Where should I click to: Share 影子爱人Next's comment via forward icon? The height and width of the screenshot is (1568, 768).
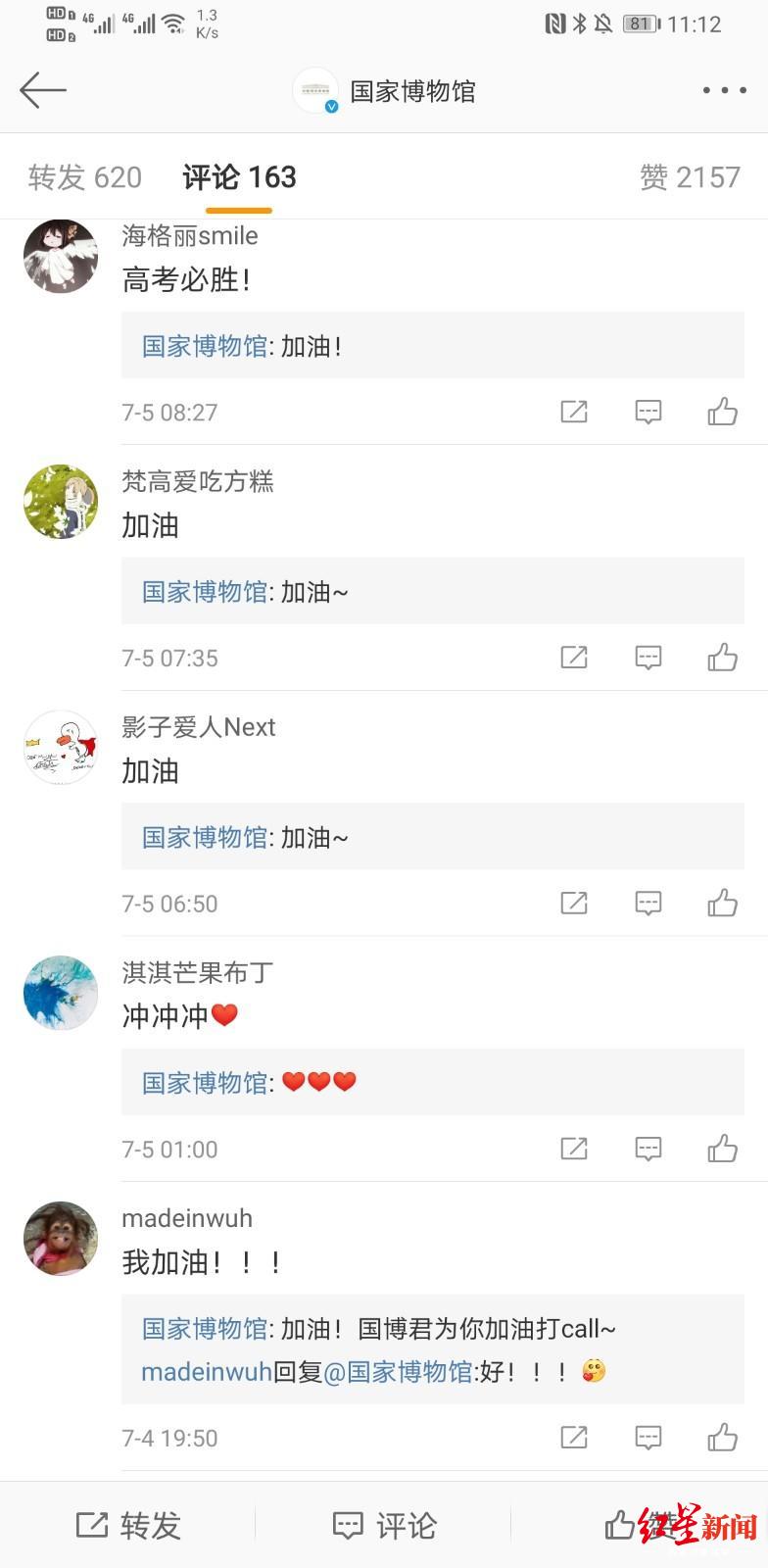click(574, 903)
